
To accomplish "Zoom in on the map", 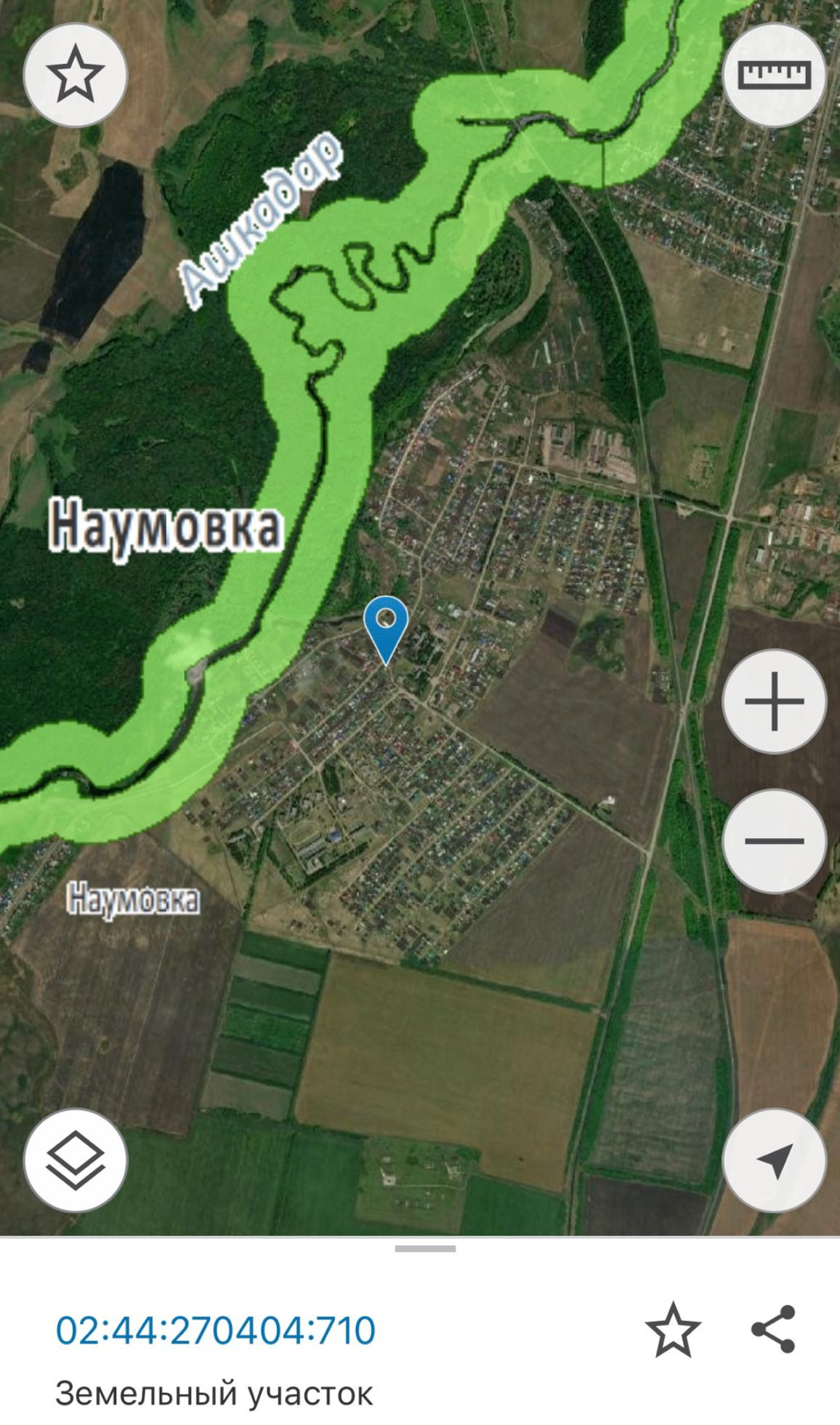I will [775, 702].
